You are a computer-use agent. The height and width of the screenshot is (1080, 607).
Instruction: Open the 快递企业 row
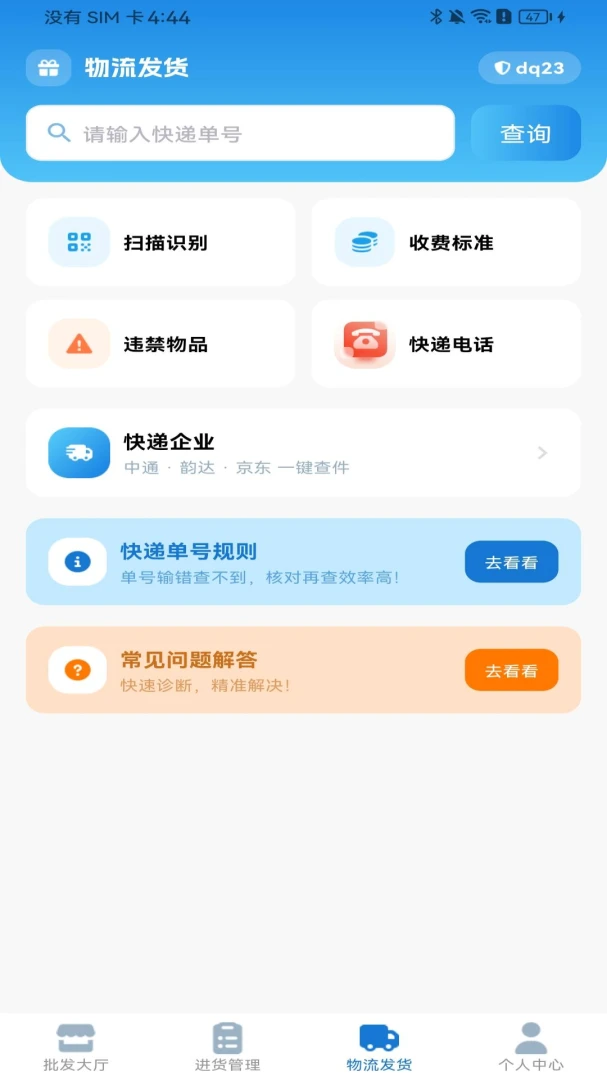(x=303, y=453)
